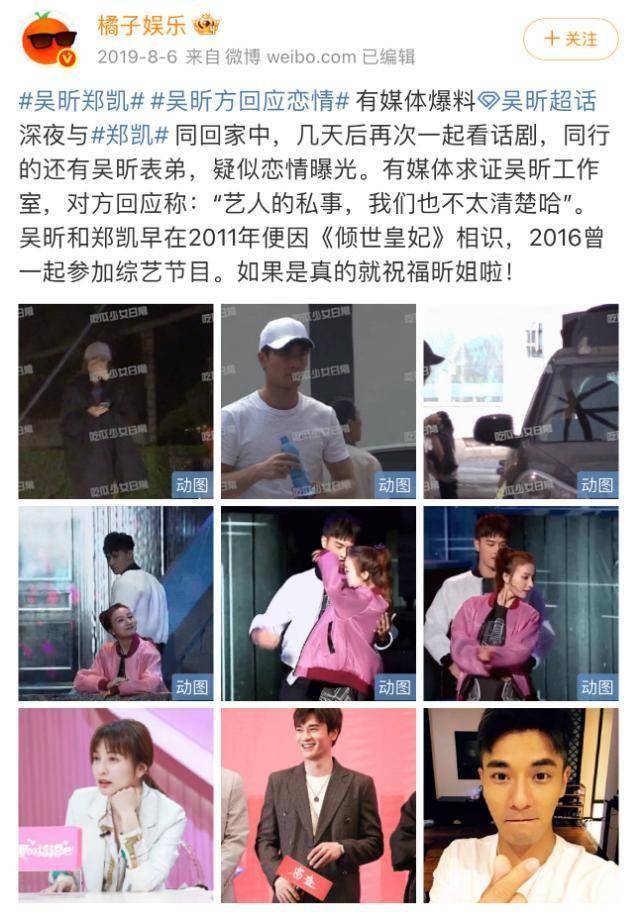Screen dimensions: 635x912
Task: Open the selfie of man in white shirt
Action: [x=520, y=805]
